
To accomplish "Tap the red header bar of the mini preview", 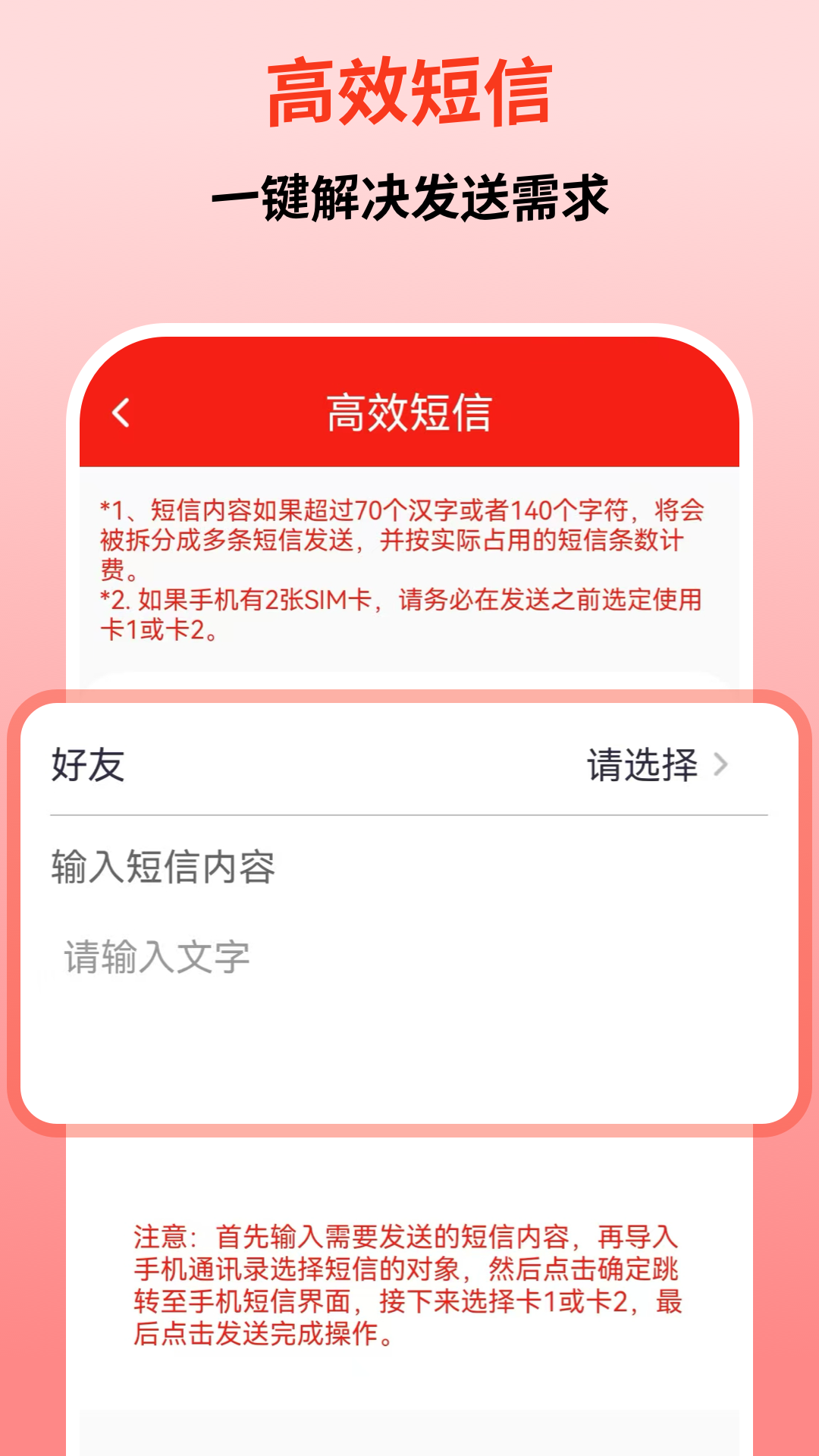I will click(x=409, y=412).
